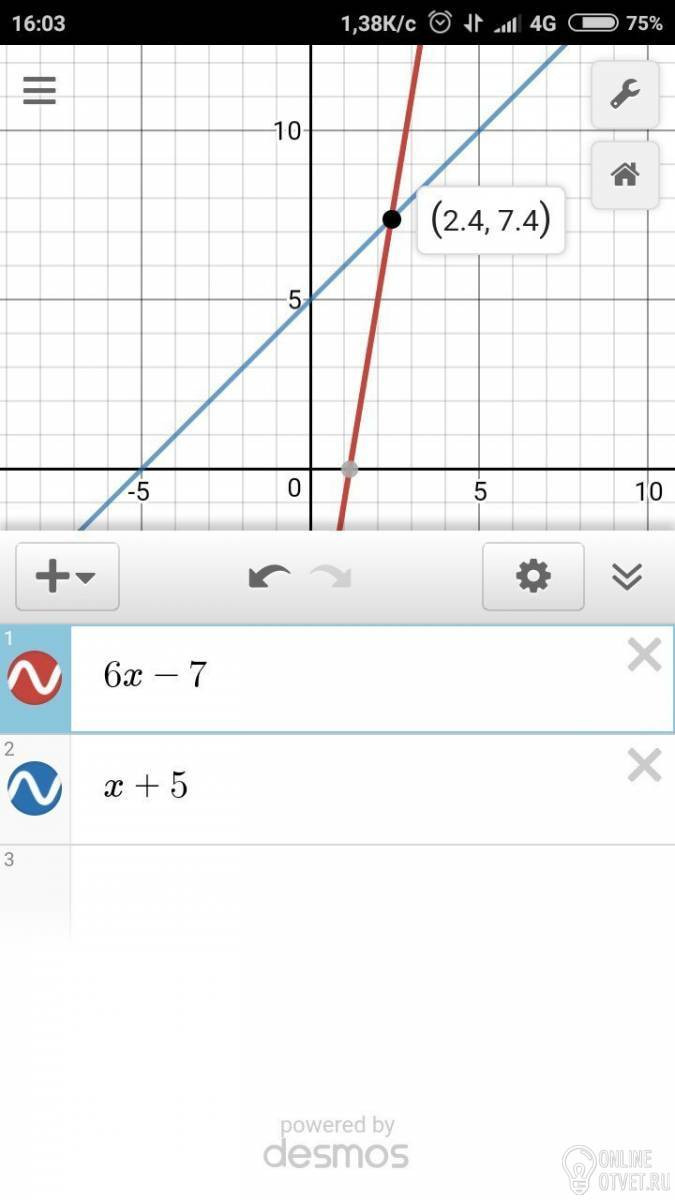Image resolution: width=675 pixels, height=1200 pixels.
Task: Open the add item dropdown
Action: (x=67, y=577)
